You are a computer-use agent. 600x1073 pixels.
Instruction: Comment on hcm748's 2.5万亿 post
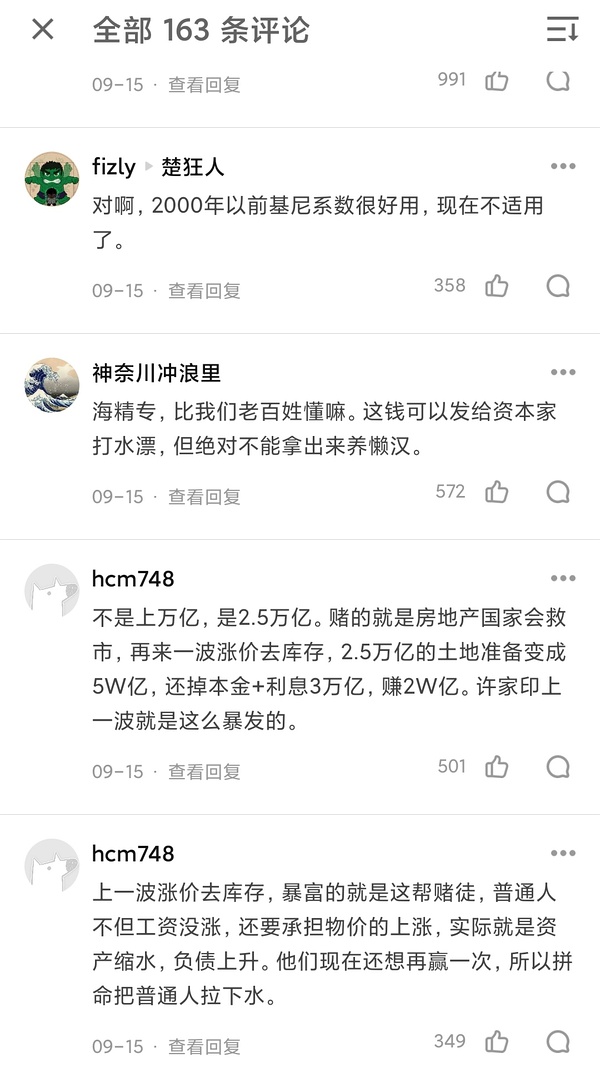558,767
